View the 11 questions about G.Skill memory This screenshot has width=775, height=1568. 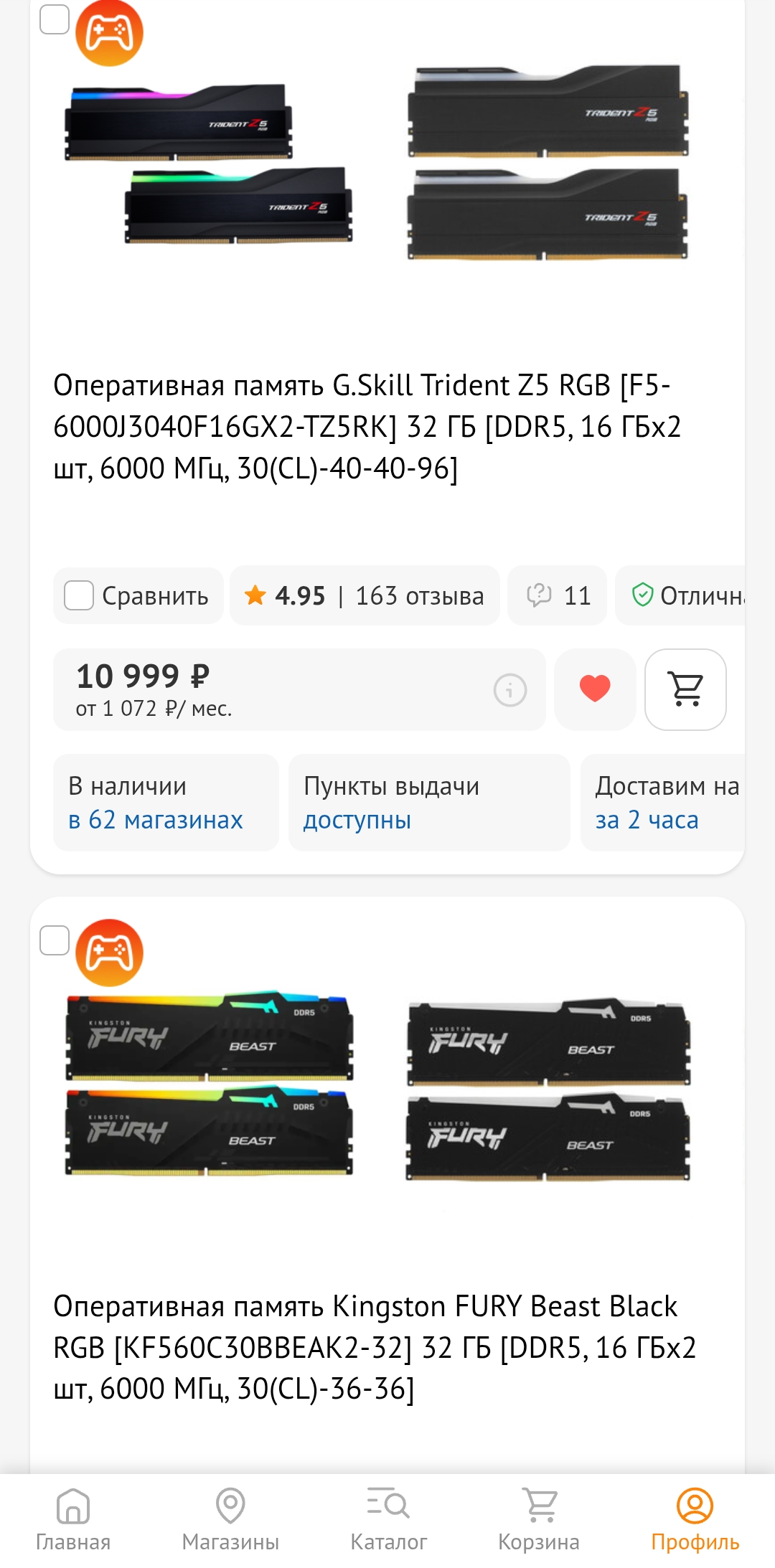click(558, 595)
